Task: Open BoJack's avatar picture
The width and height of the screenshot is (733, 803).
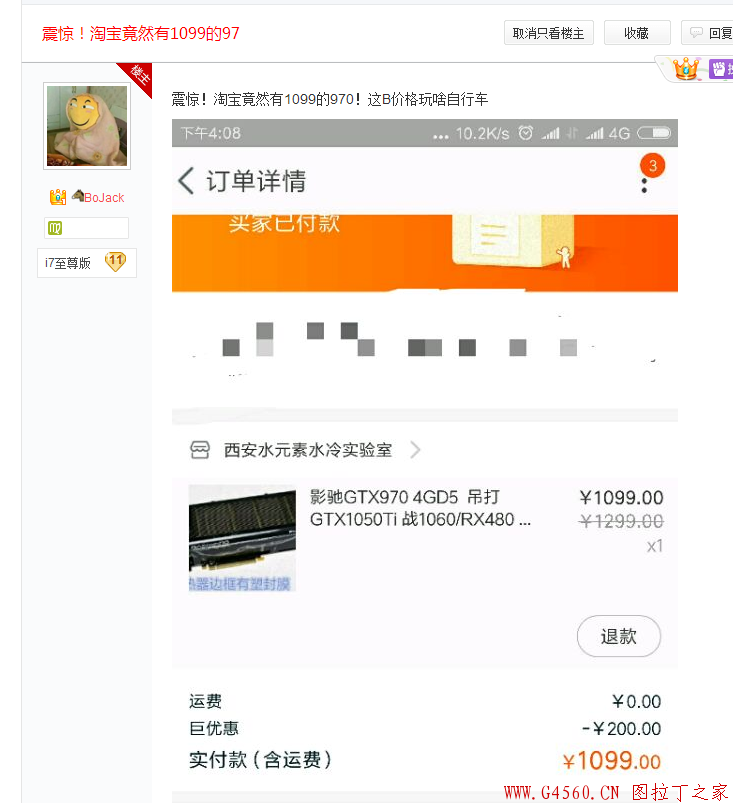Action: [87, 126]
